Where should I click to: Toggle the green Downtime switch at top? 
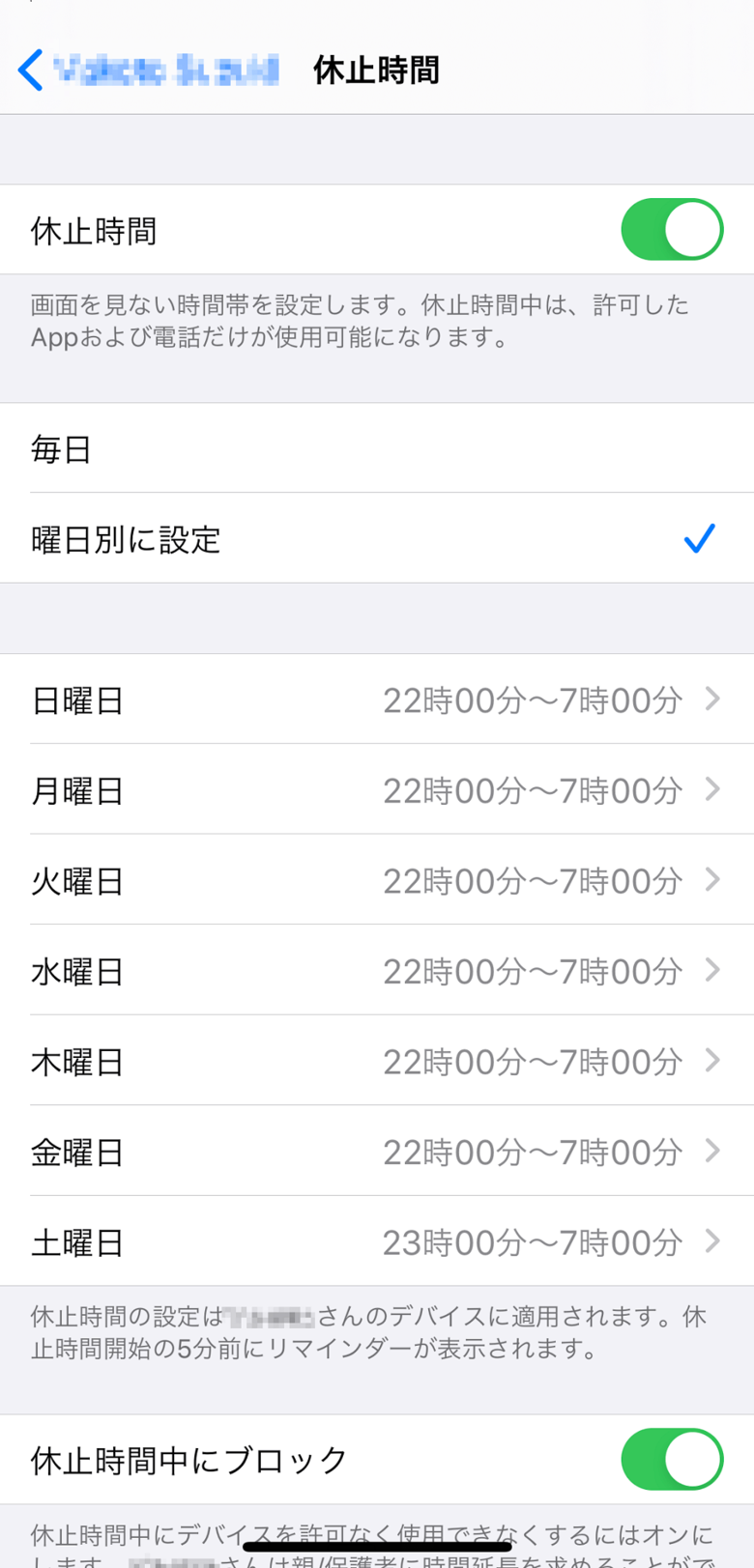672,229
